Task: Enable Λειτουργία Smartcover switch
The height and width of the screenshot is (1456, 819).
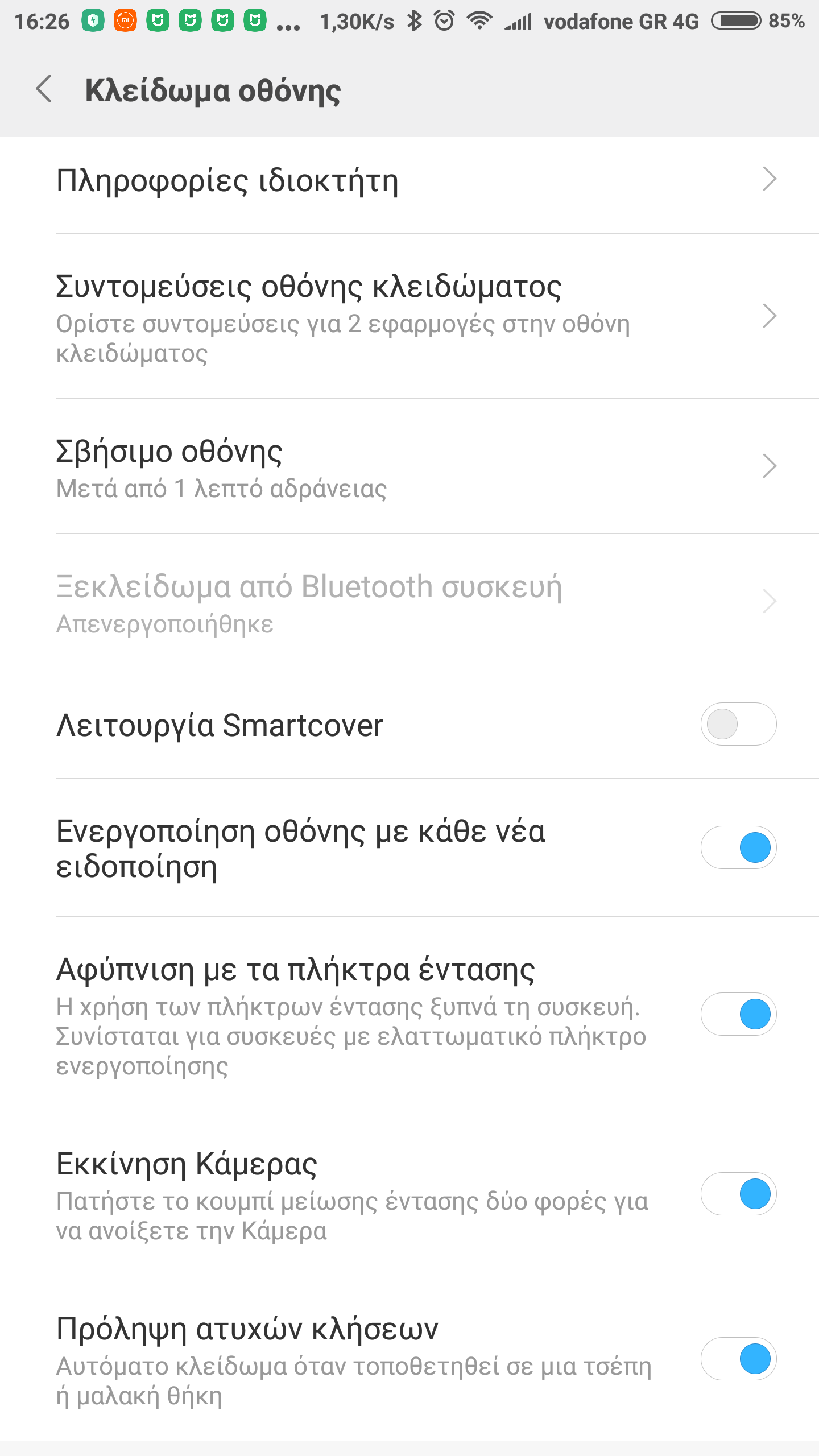Action: (738, 724)
